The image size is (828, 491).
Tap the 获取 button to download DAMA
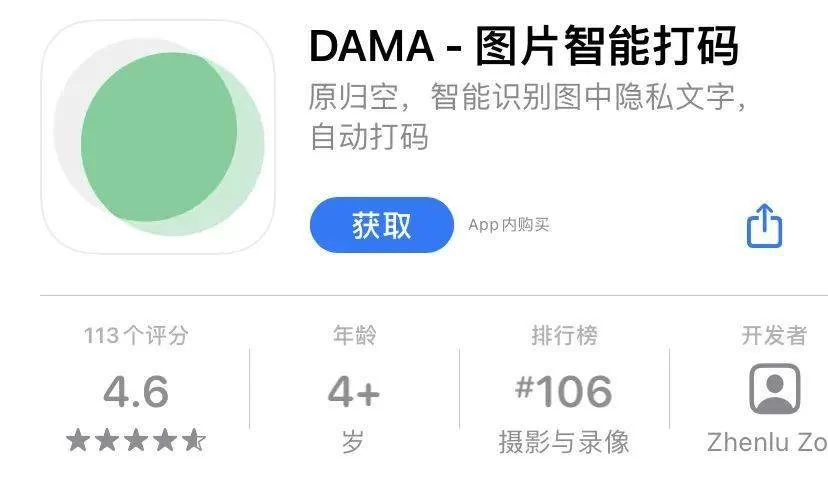pyautogui.click(x=381, y=225)
